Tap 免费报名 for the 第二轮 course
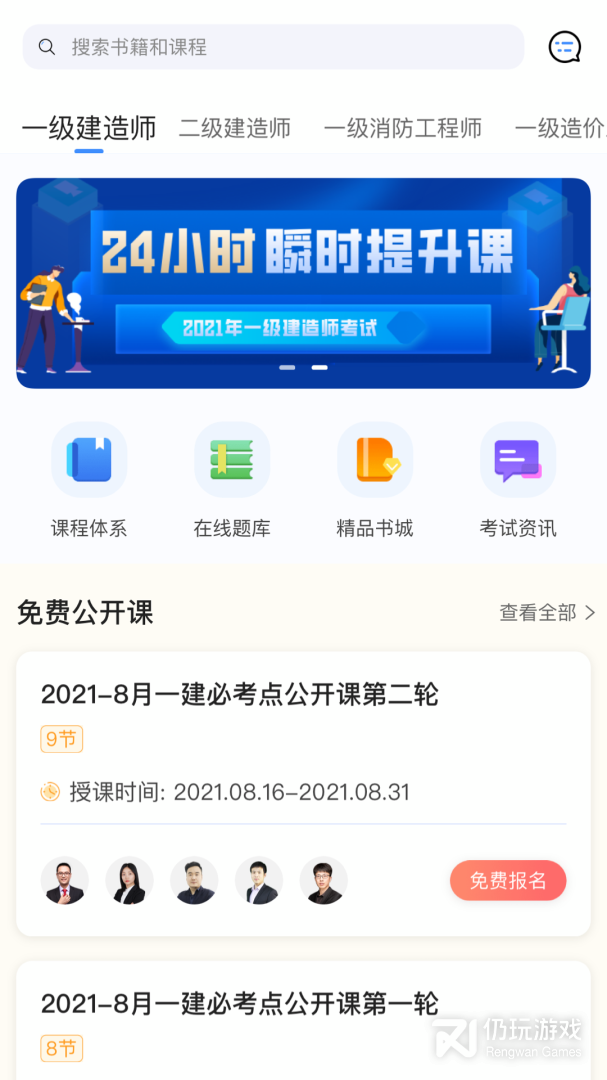The width and height of the screenshot is (607, 1080). (508, 881)
